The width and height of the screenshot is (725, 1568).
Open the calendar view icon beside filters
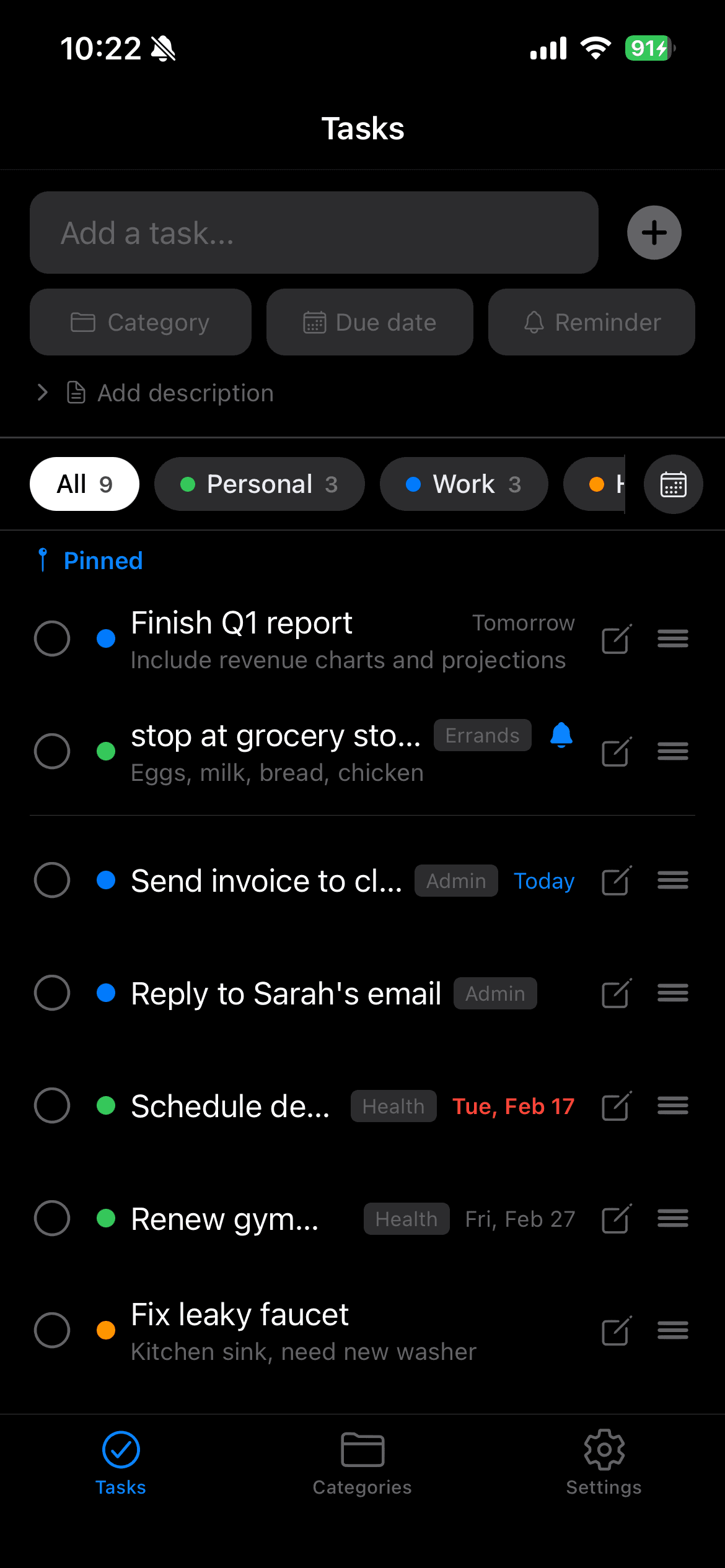coord(673,484)
